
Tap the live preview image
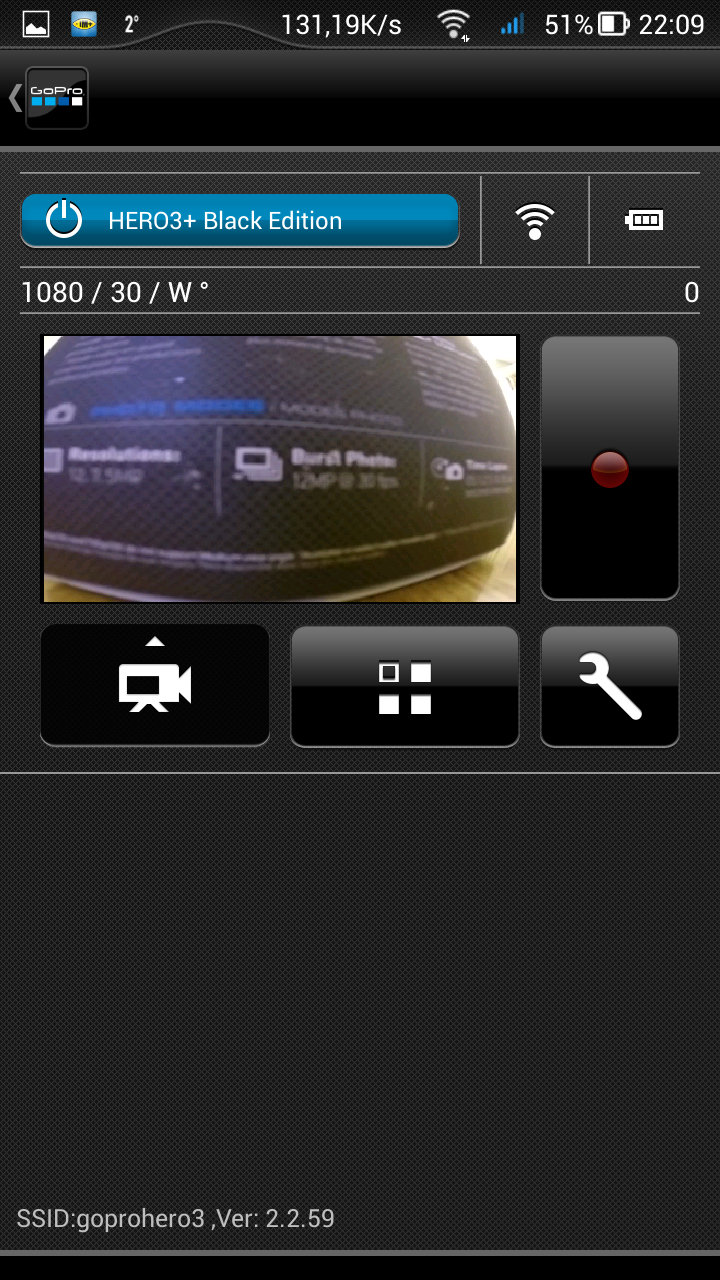click(x=280, y=469)
